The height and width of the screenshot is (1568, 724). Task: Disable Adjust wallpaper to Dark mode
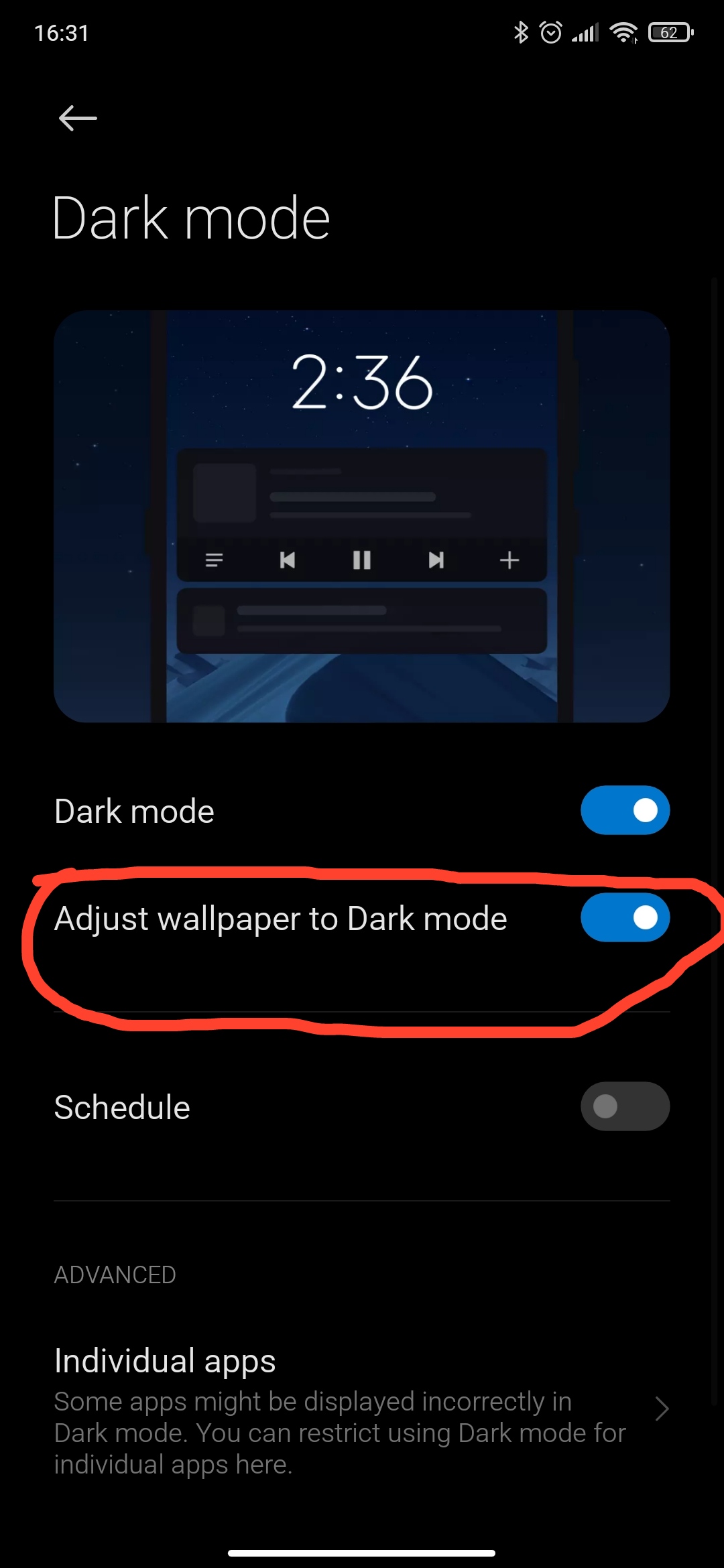pos(625,917)
